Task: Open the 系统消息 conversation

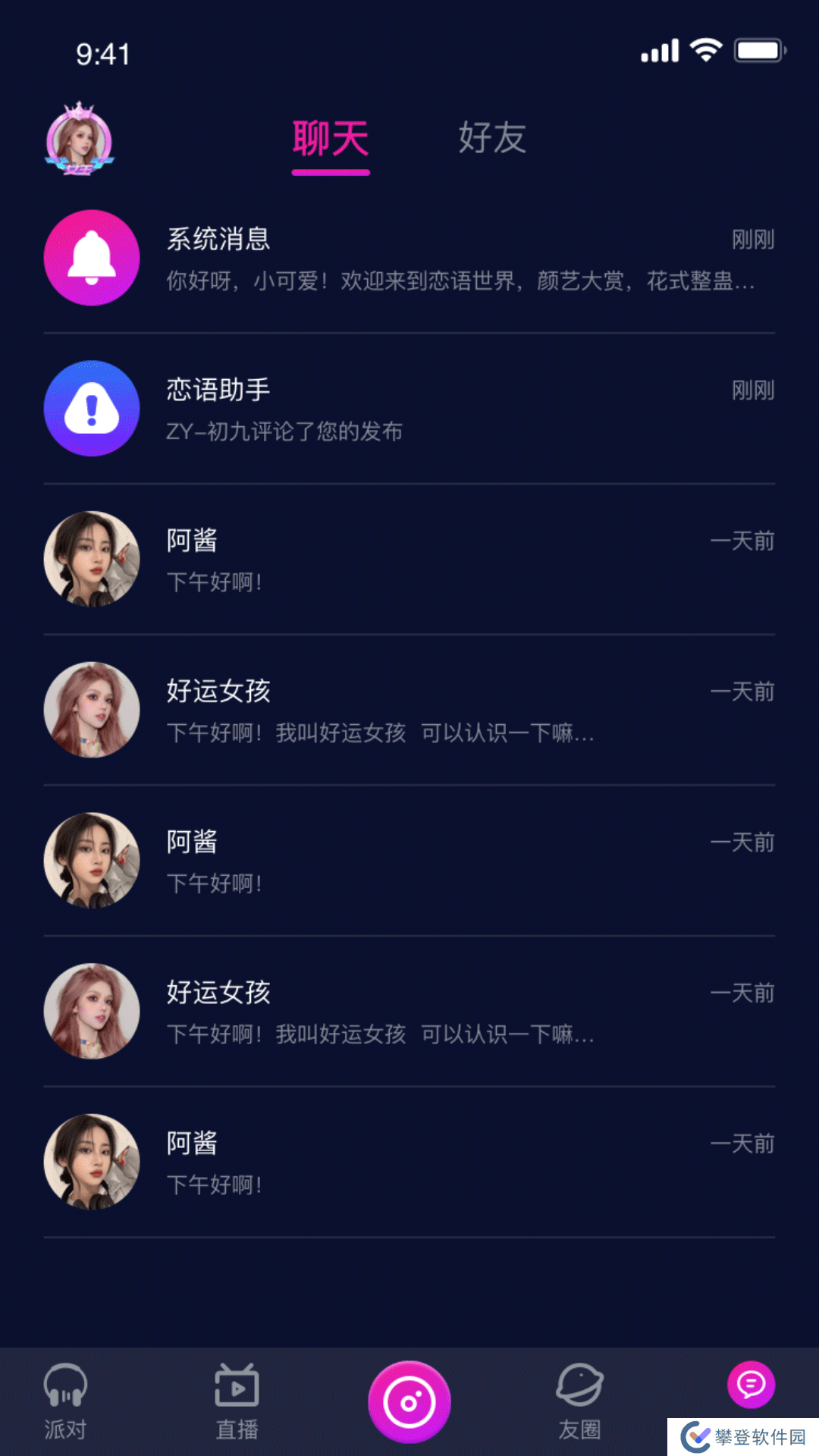Action: (409, 259)
